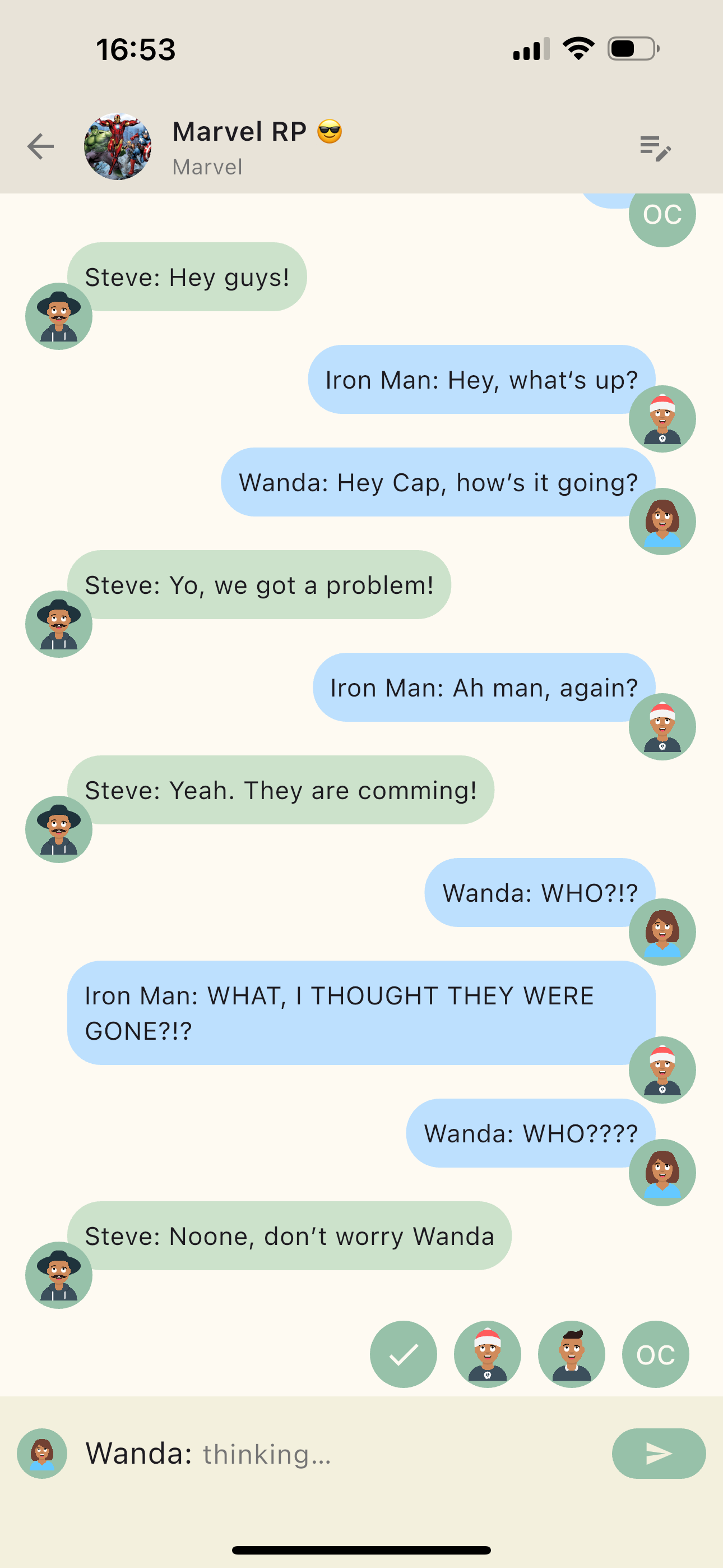
Task: Open the message "Steve: Hey guys!"
Action: point(187,277)
